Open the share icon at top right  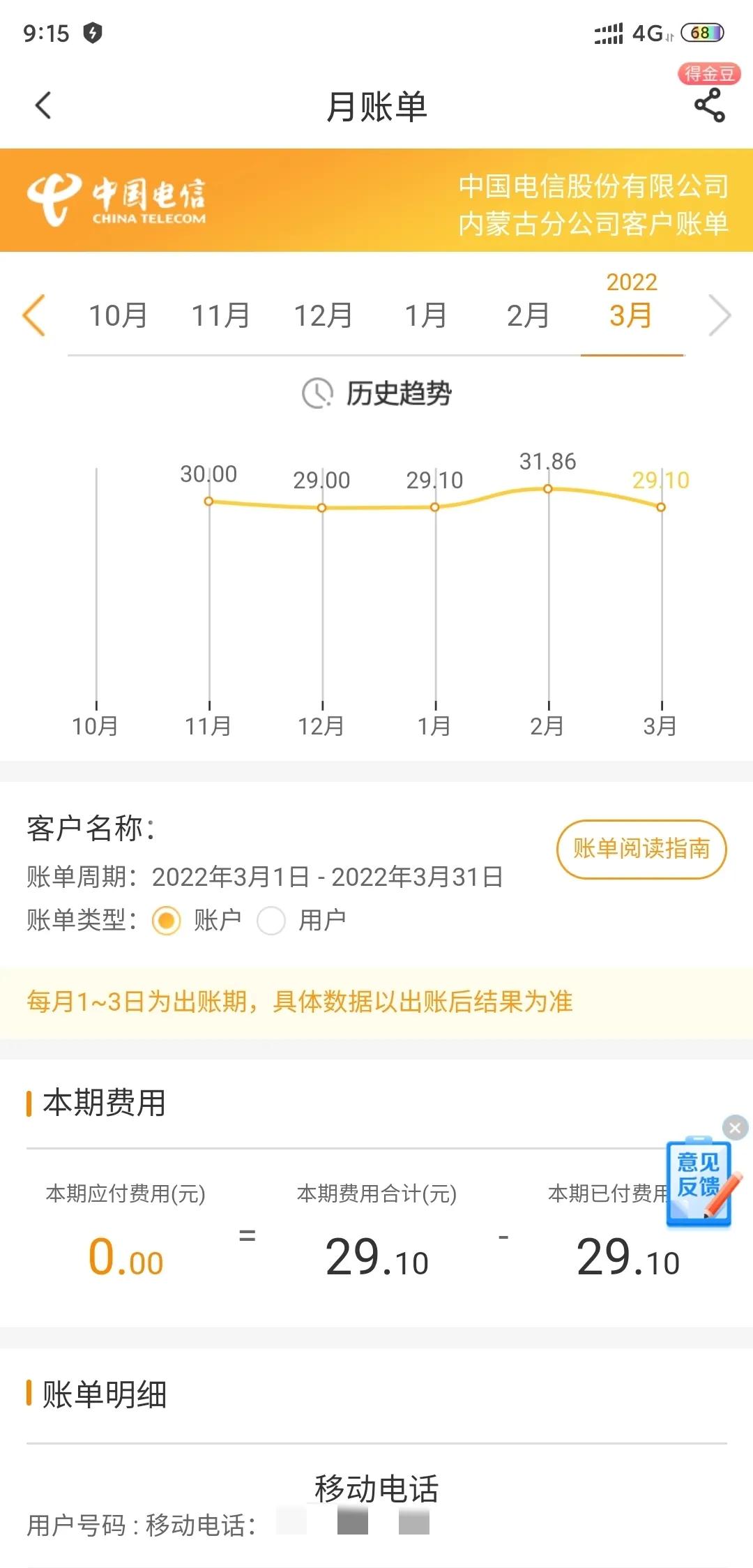[708, 105]
